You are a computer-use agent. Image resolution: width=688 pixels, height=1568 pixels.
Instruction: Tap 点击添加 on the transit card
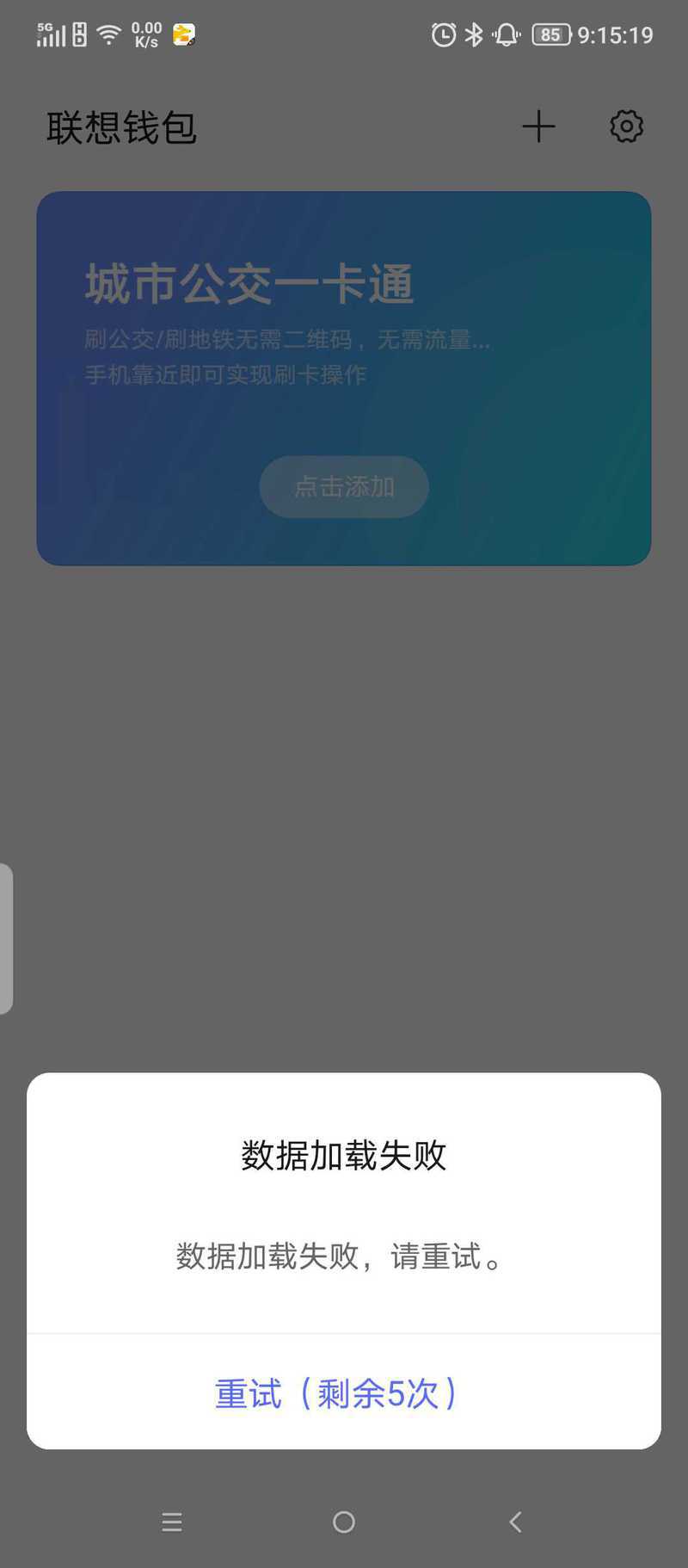pyautogui.click(x=344, y=487)
